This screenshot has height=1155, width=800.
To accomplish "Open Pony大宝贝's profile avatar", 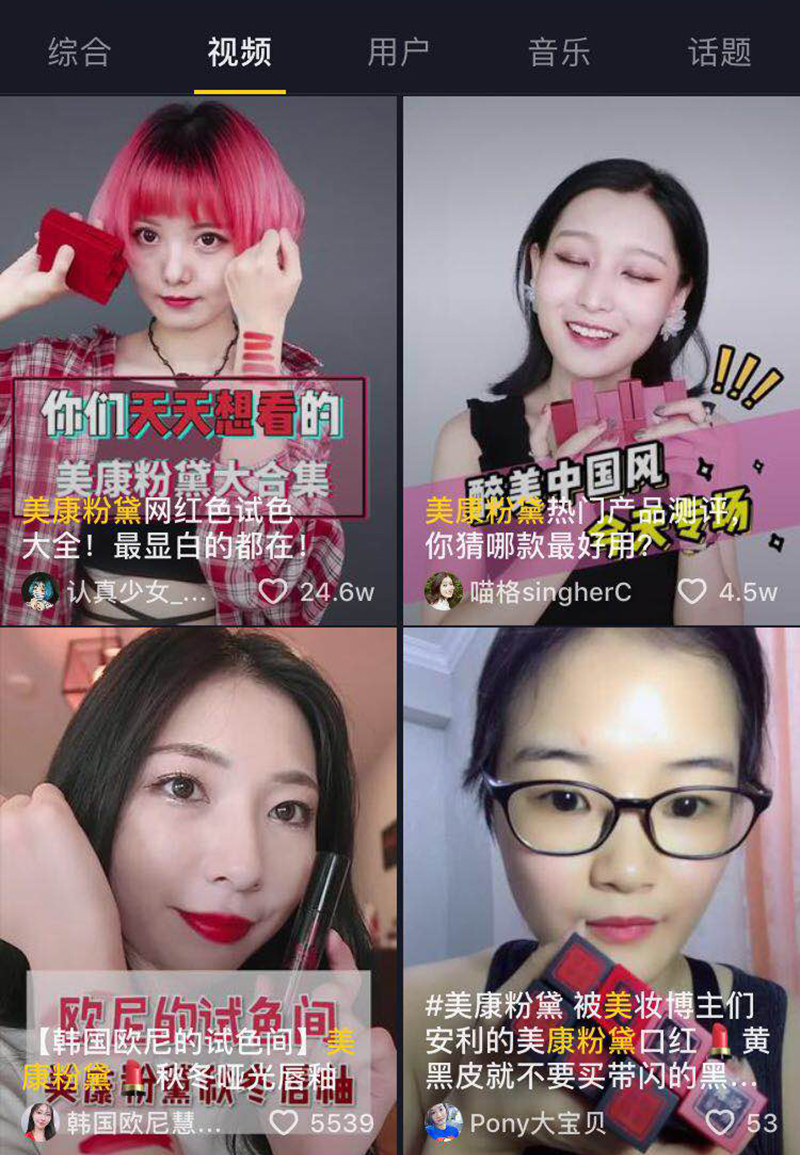I will click(441, 1124).
